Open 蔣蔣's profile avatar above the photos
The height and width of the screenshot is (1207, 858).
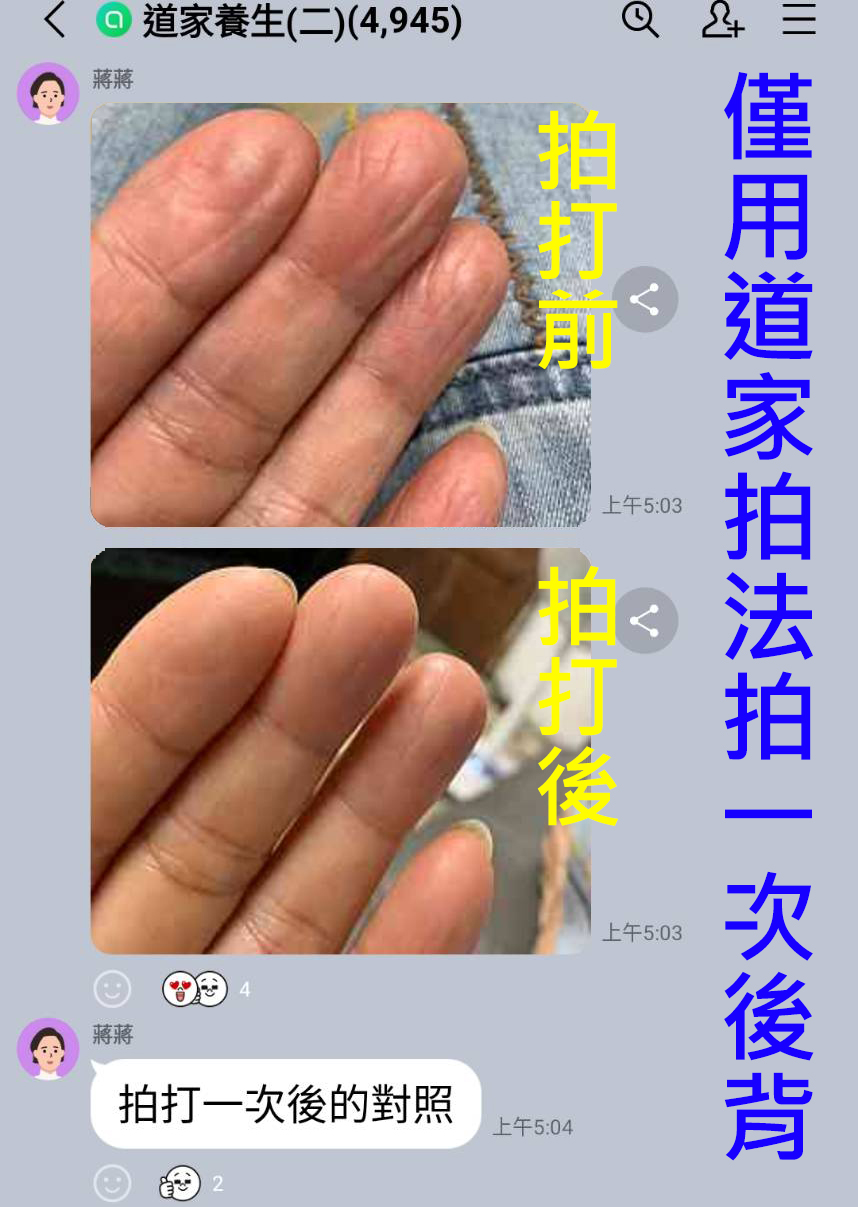pos(48,93)
